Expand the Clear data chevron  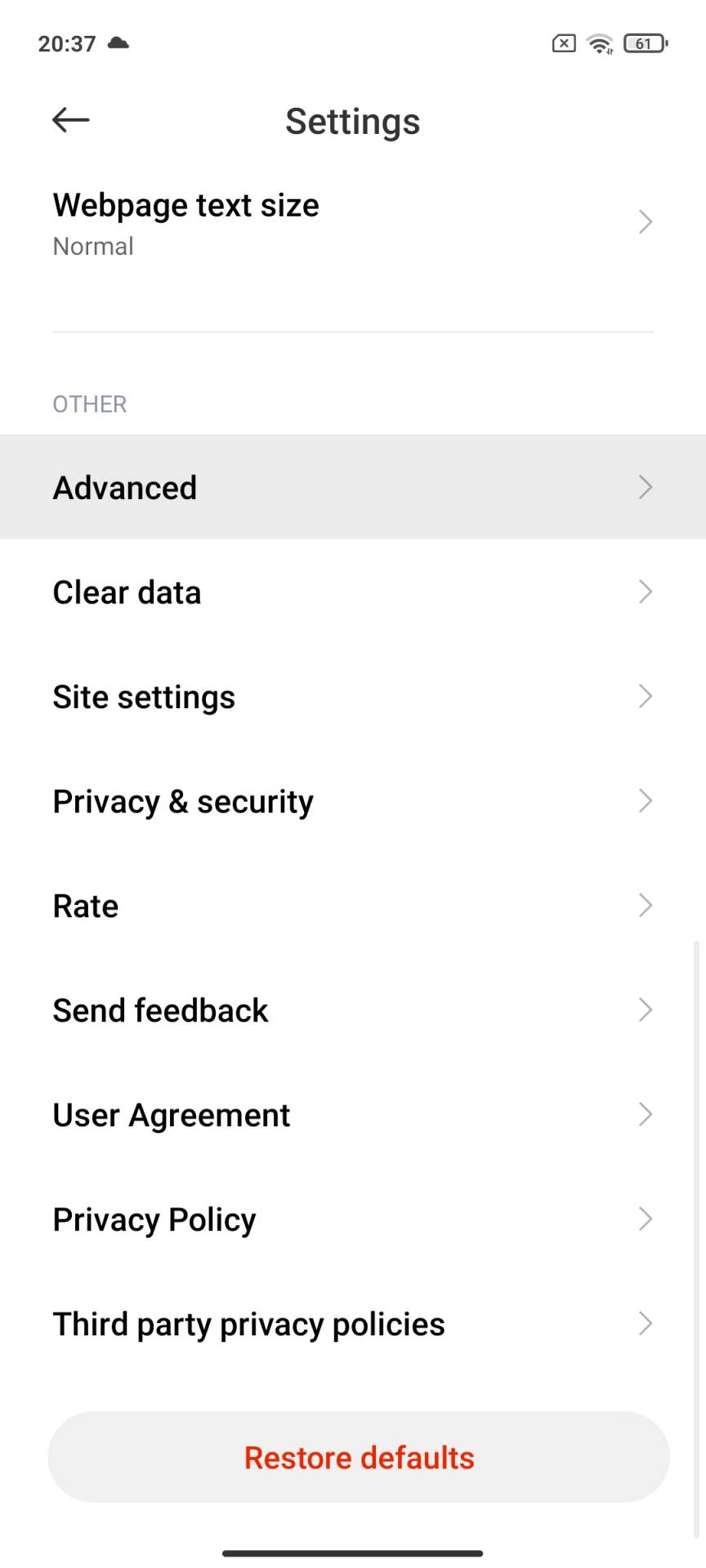pos(645,591)
